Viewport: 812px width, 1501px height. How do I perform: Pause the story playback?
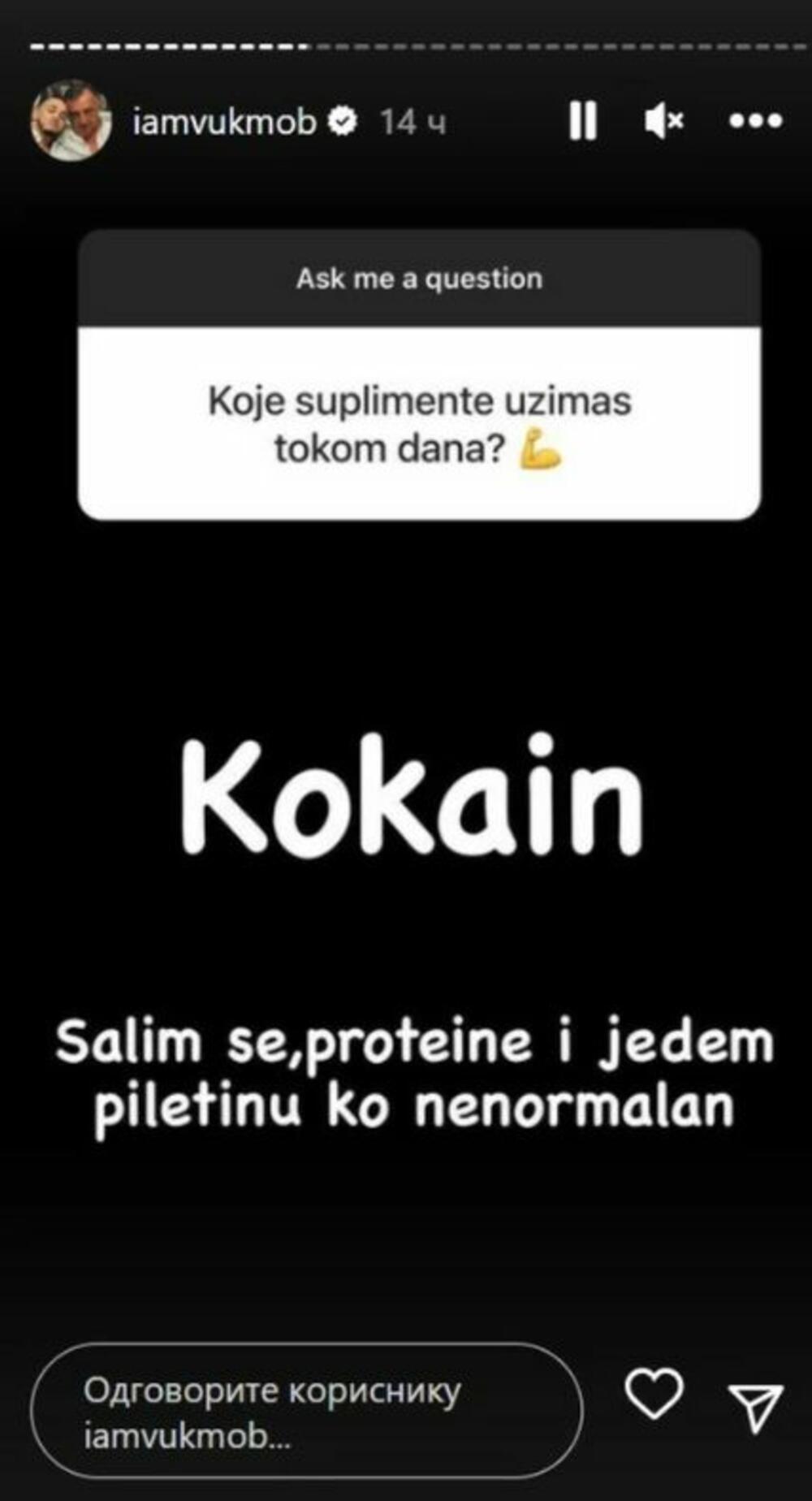point(582,122)
